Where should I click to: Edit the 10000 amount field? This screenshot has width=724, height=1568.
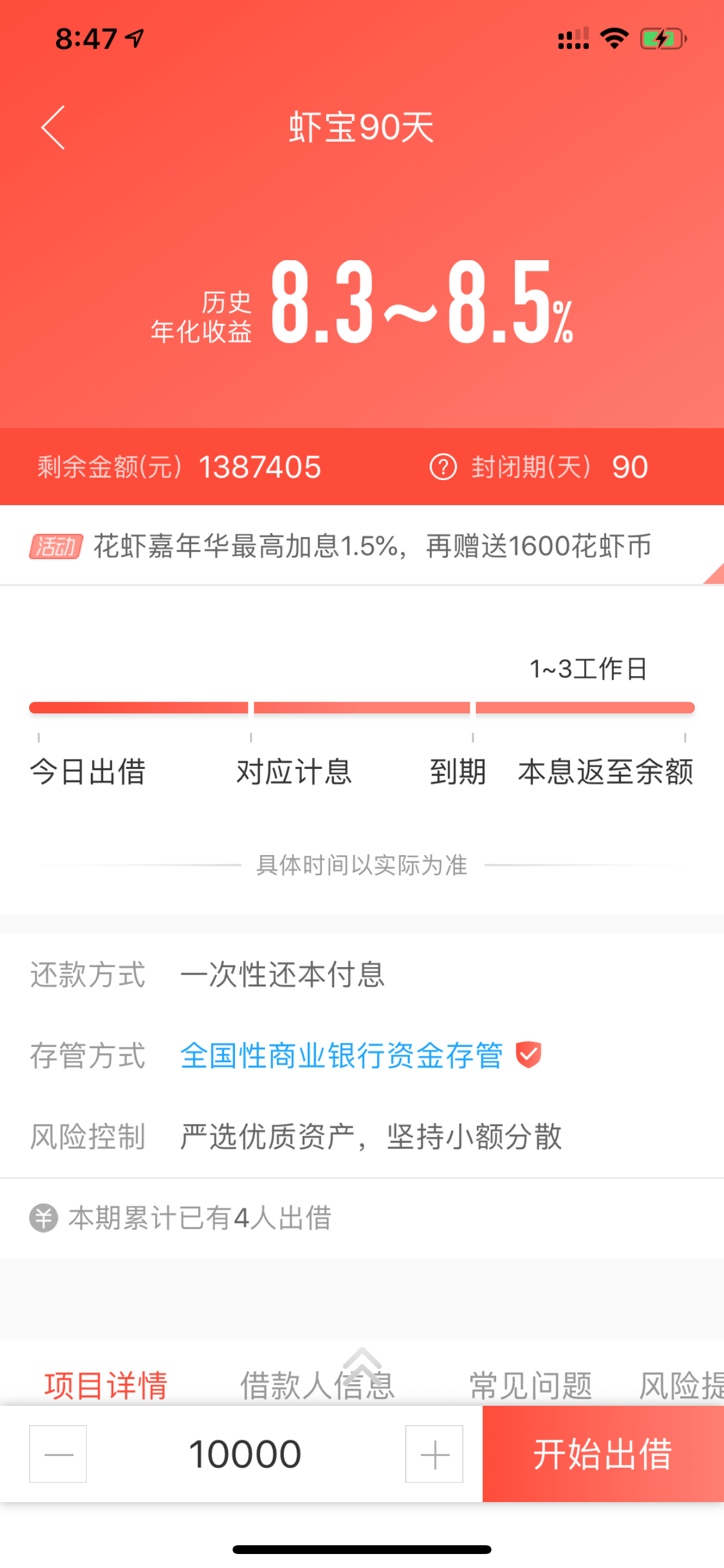(x=245, y=1454)
